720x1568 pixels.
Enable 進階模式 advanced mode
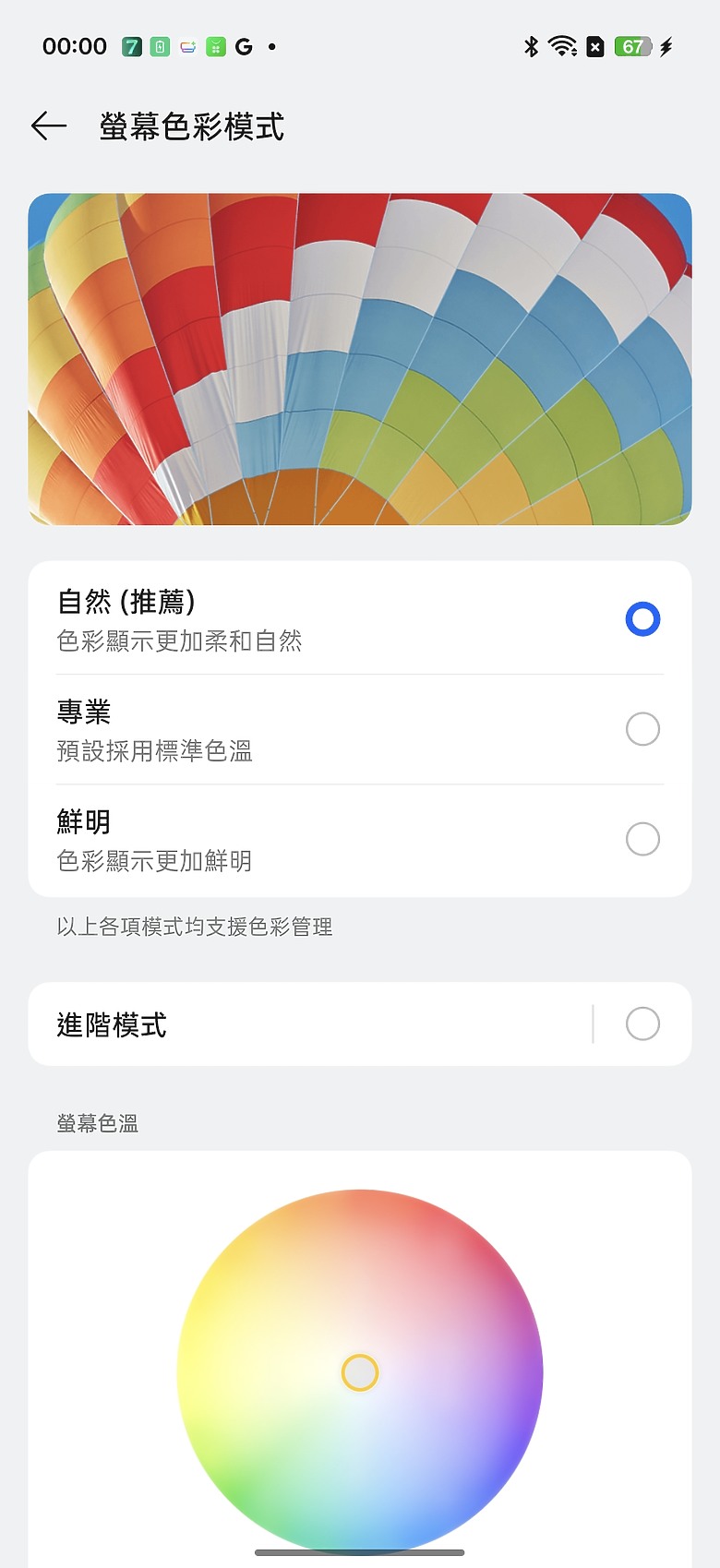[x=642, y=1023]
